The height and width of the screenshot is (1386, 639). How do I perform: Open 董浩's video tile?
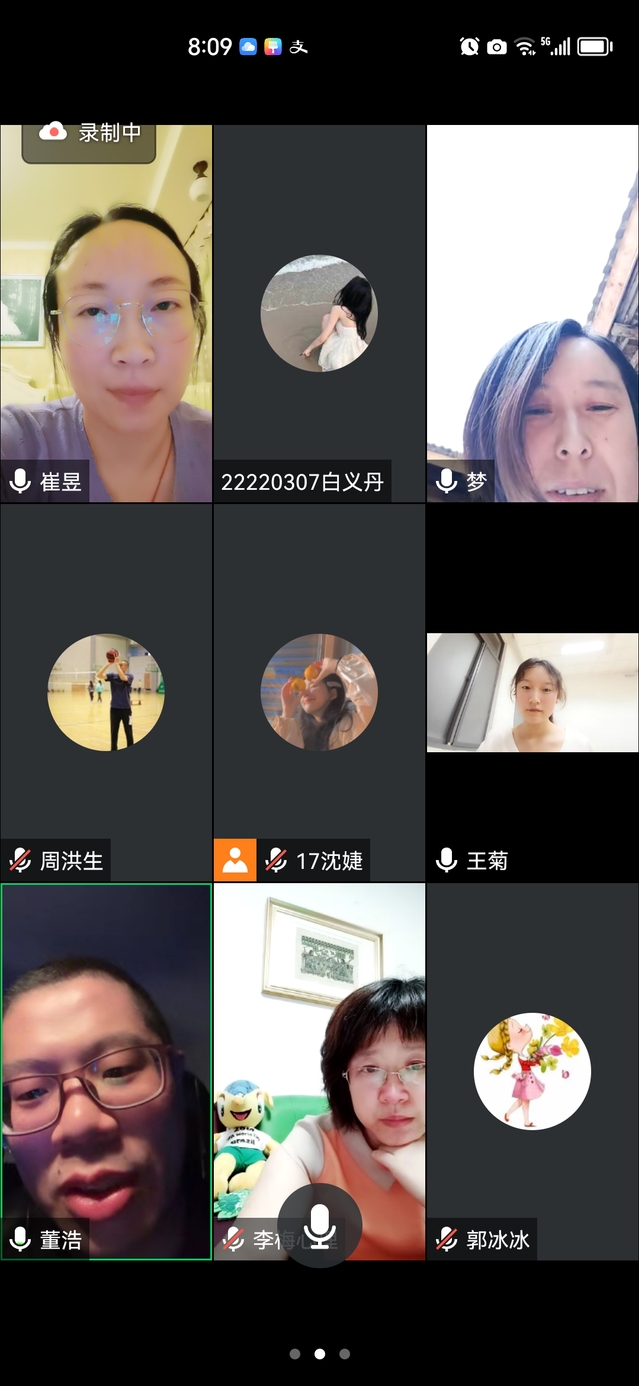106,1070
